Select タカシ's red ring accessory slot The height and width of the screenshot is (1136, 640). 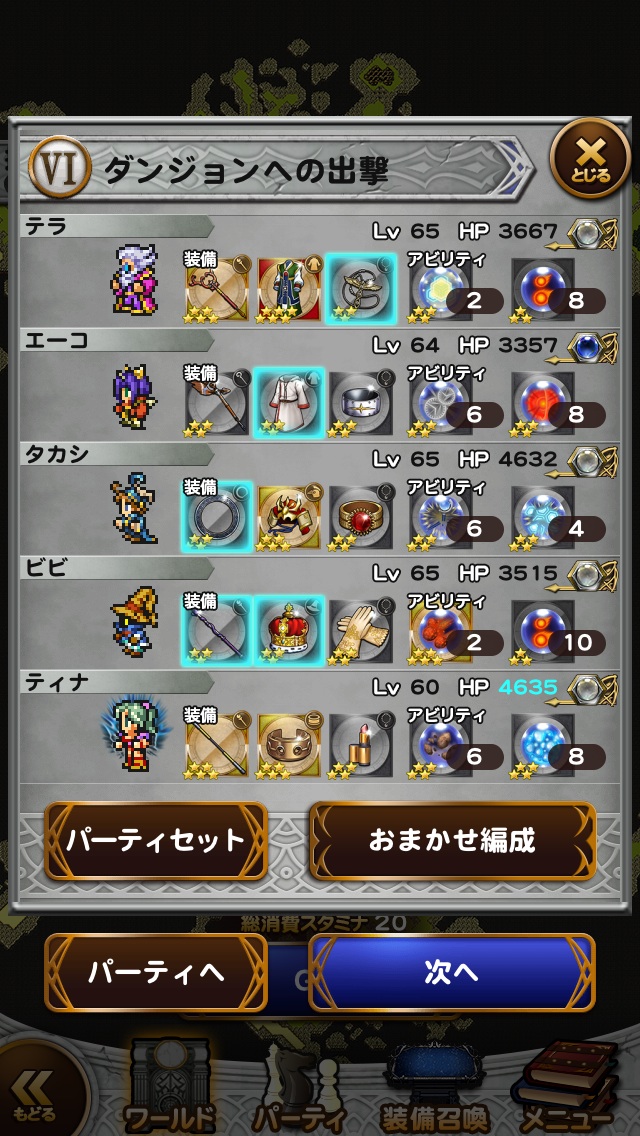click(361, 516)
